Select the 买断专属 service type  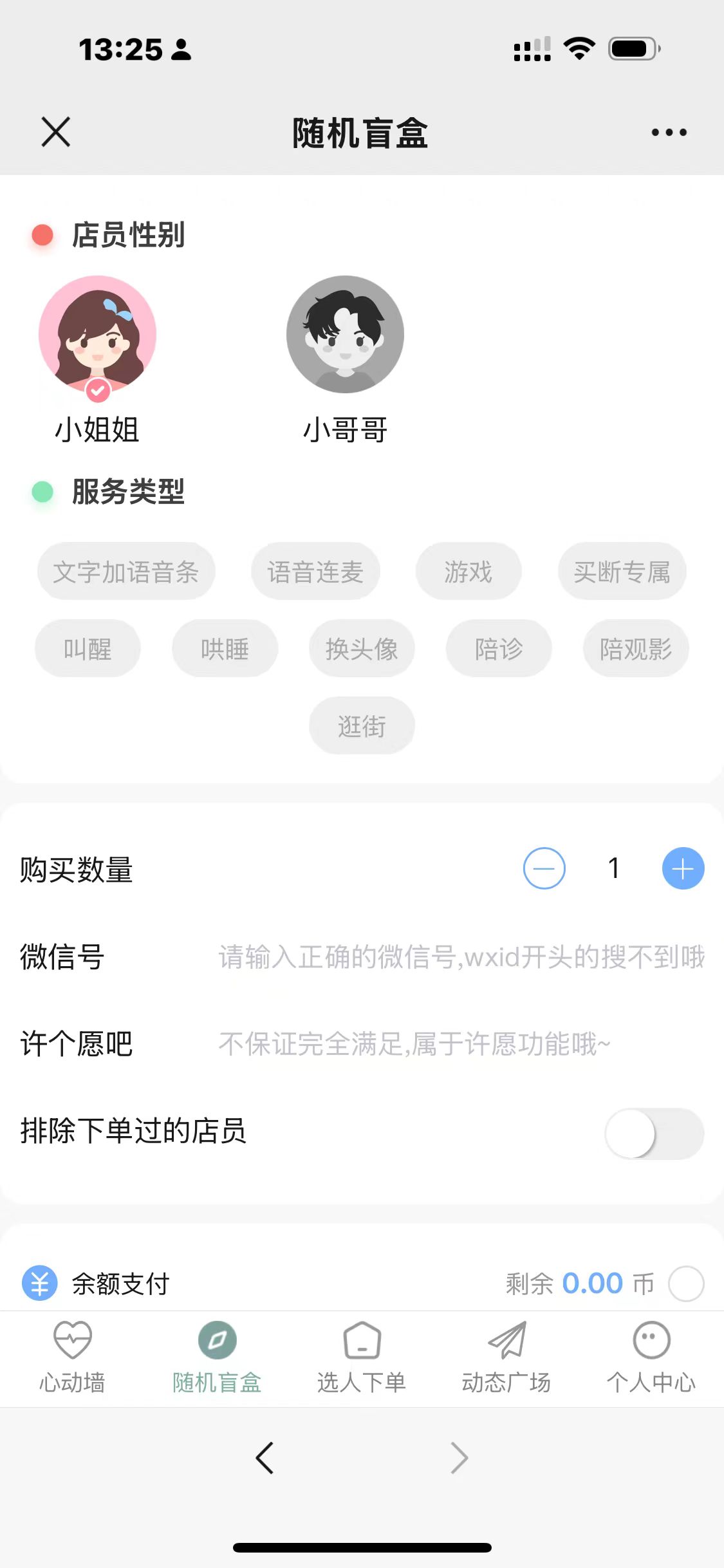click(x=622, y=572)
